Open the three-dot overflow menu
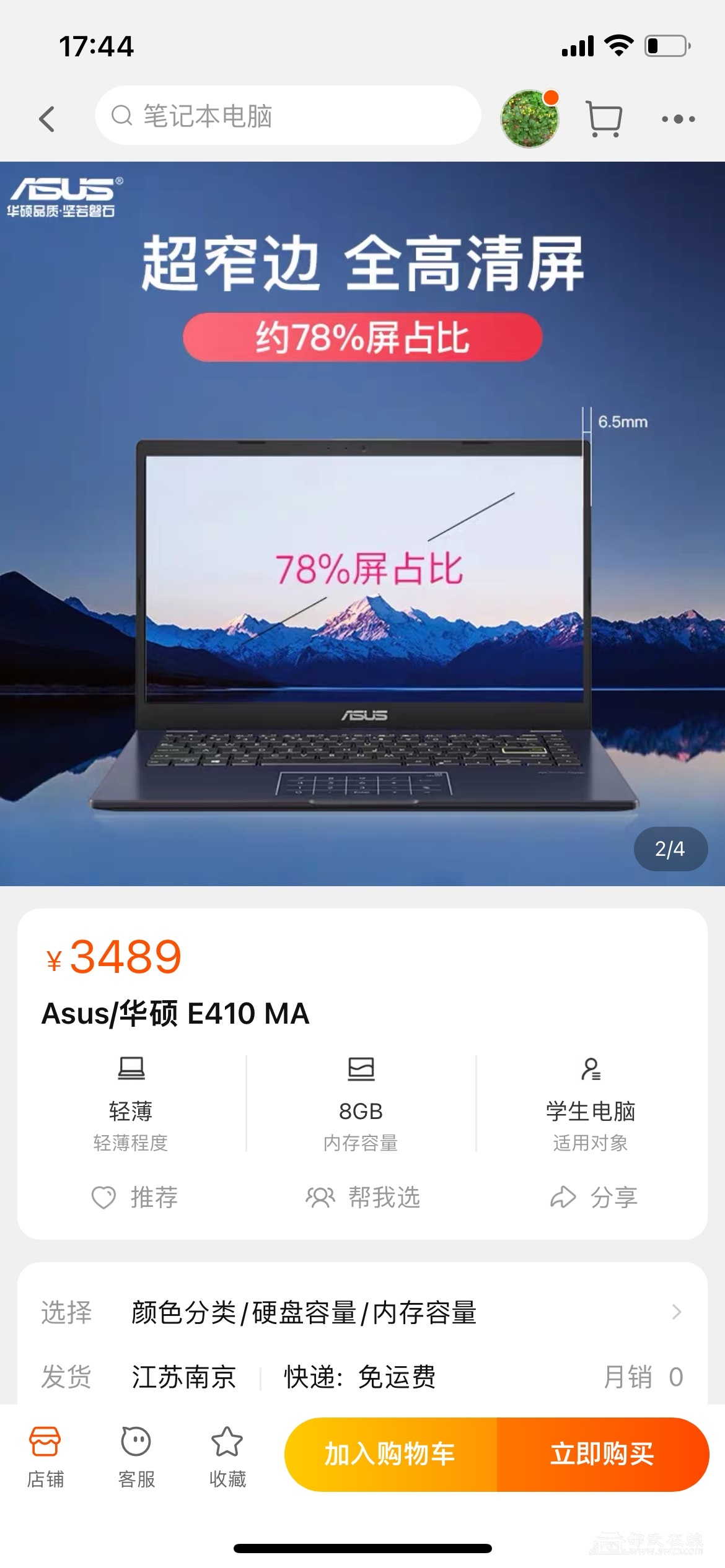The height and width of the screenshot is (1568, 725). (x=678, y=118)
